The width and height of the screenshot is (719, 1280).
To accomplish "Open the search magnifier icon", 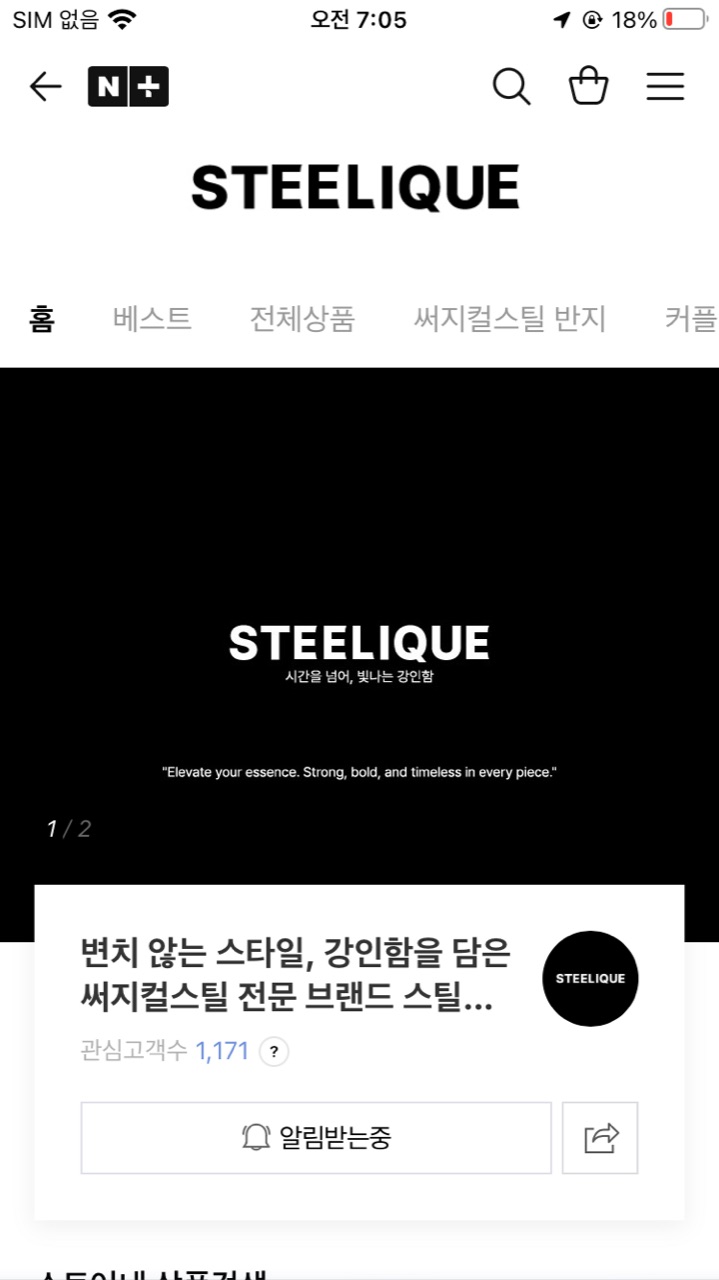I will point(511,87).
